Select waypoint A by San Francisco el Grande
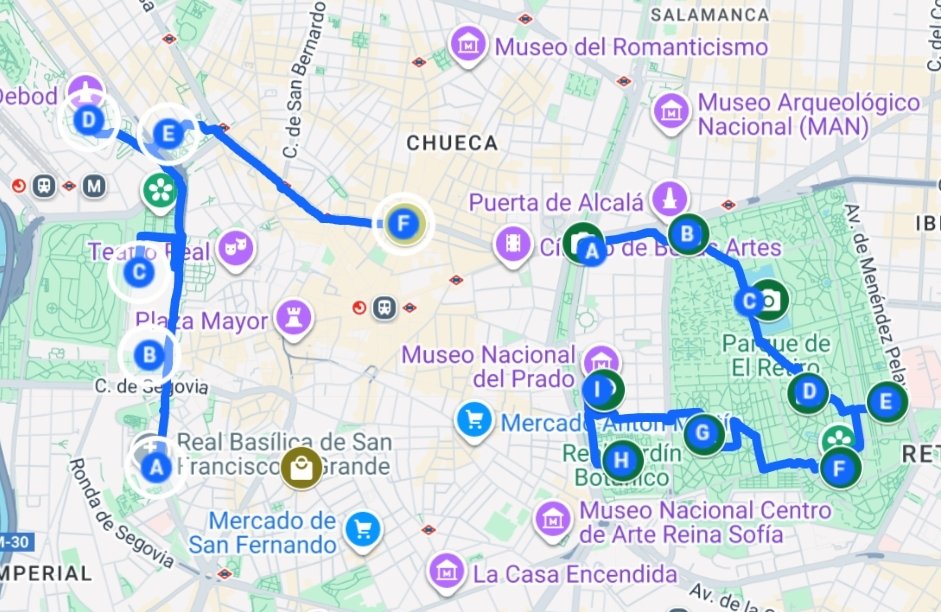The width and height of the screenshot is (941, 612). (155, 466)
